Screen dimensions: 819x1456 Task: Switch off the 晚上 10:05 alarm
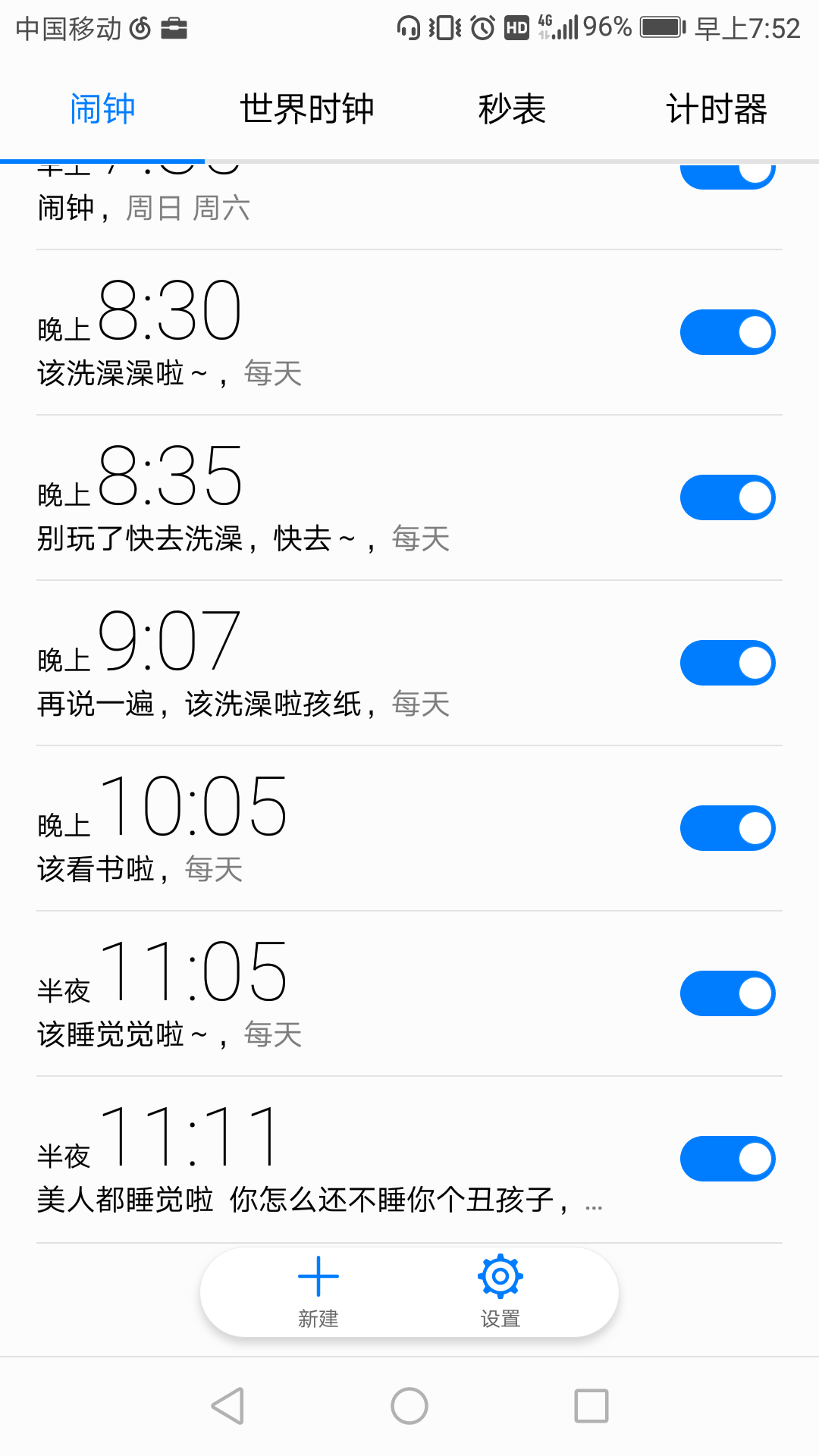pyautogui.click(x=727, y=828)
